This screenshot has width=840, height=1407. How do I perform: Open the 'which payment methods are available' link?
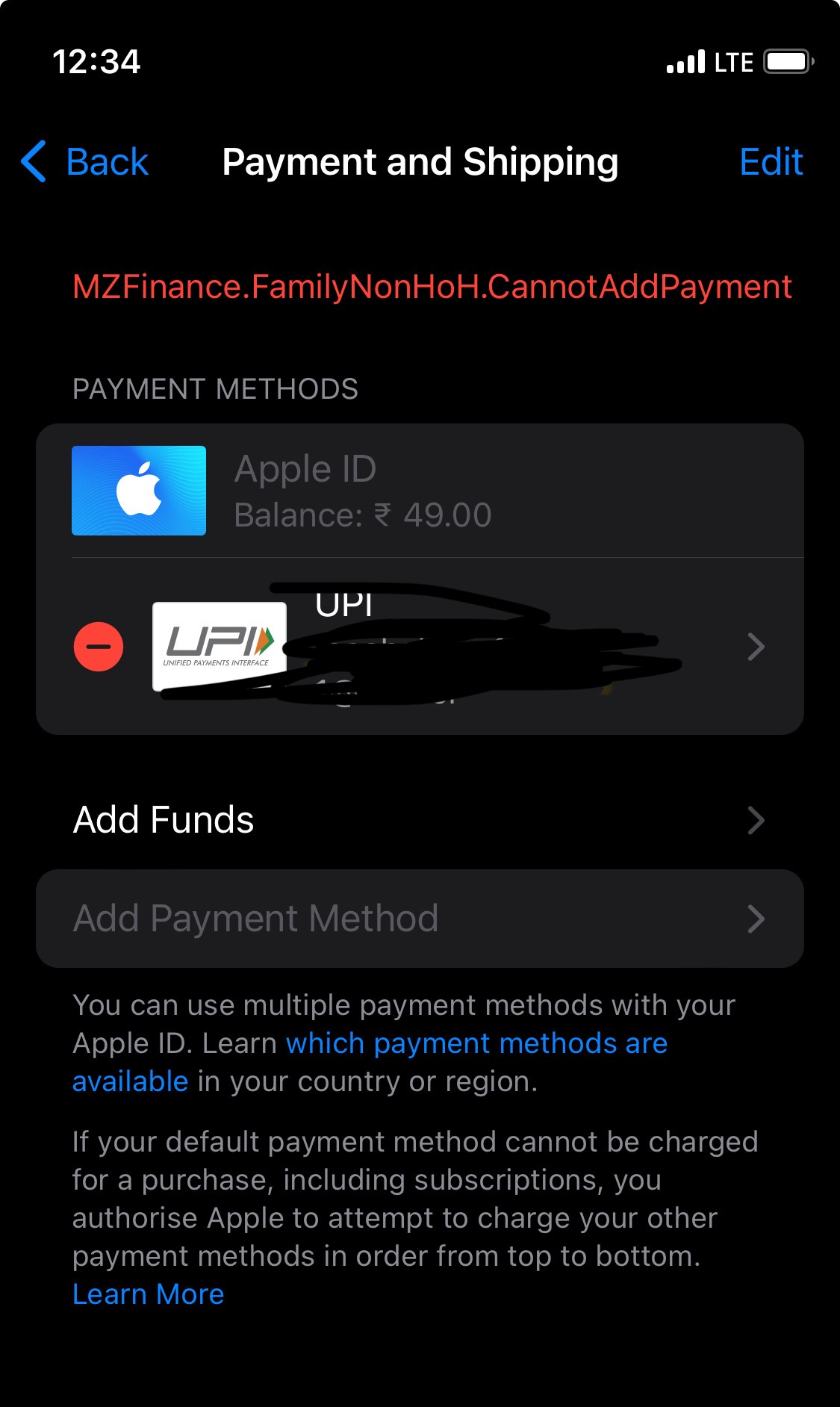coord(476,1043)
